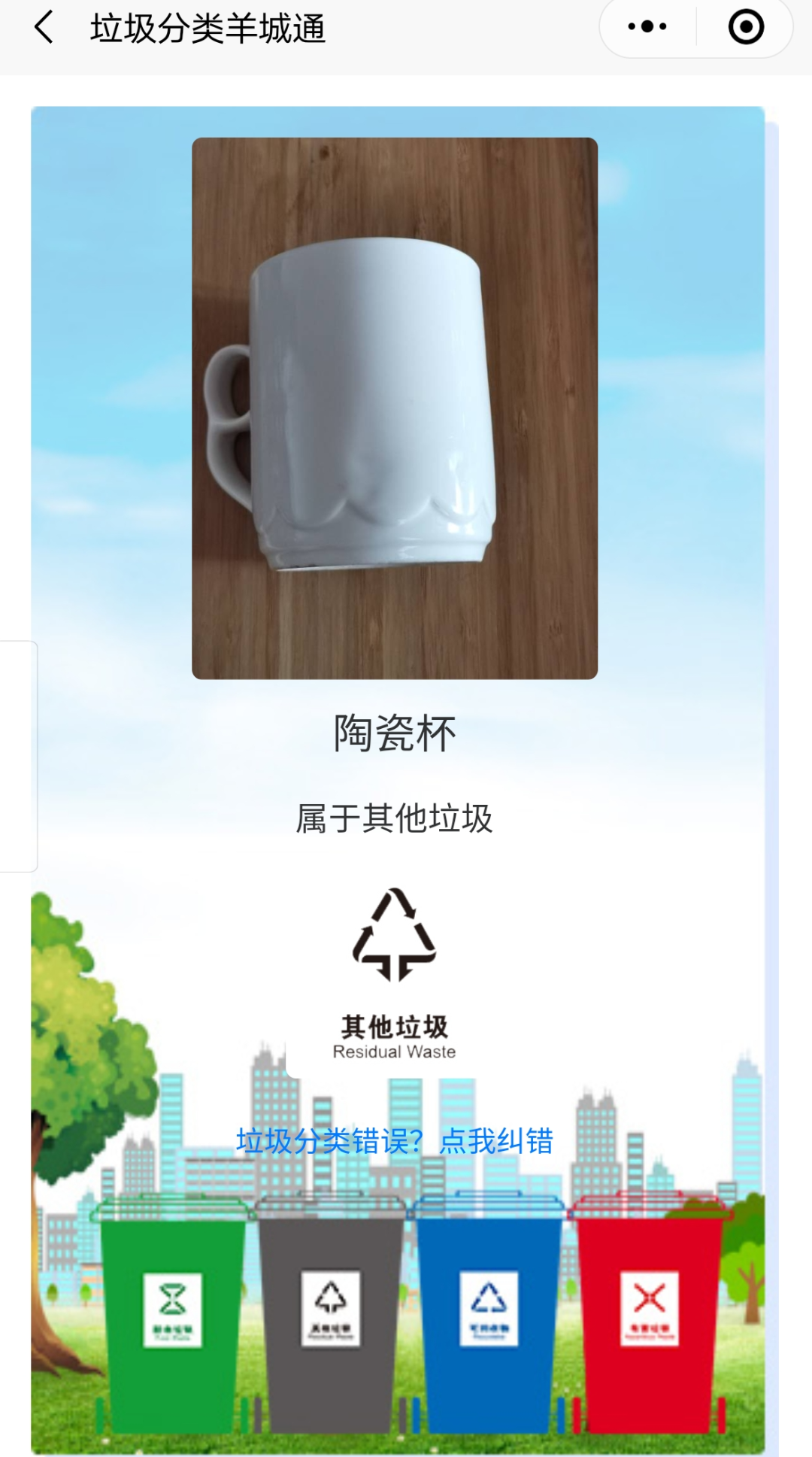View the ceramic cup photo
812x1457 pixels.
pyautogui.click(x=395, y=408)
